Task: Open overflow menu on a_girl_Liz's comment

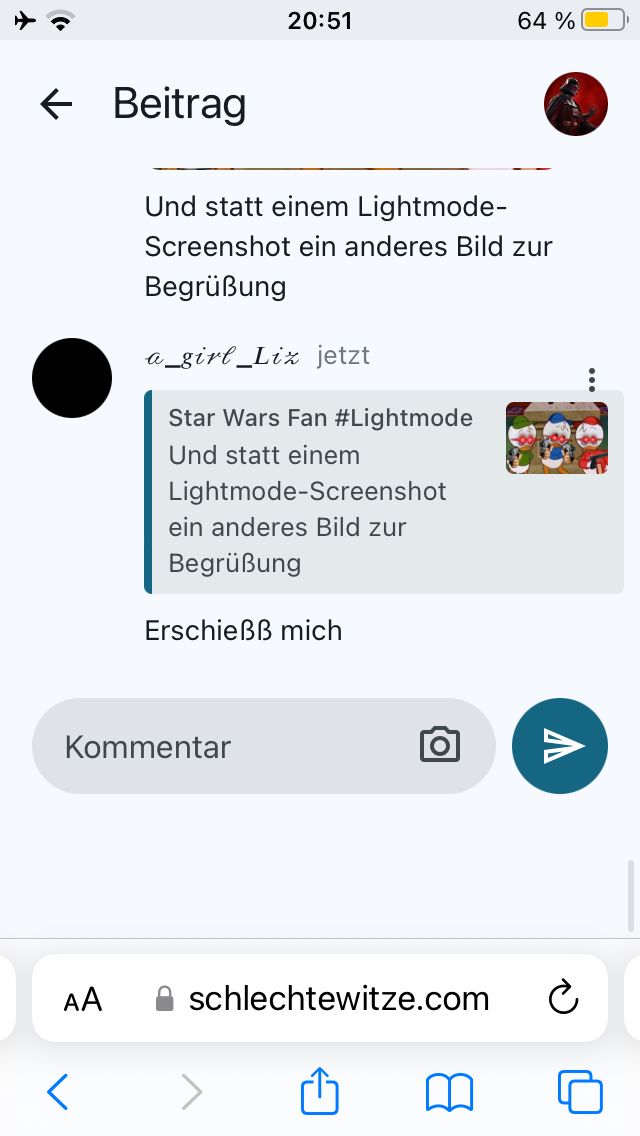Action: coord(592,380)
